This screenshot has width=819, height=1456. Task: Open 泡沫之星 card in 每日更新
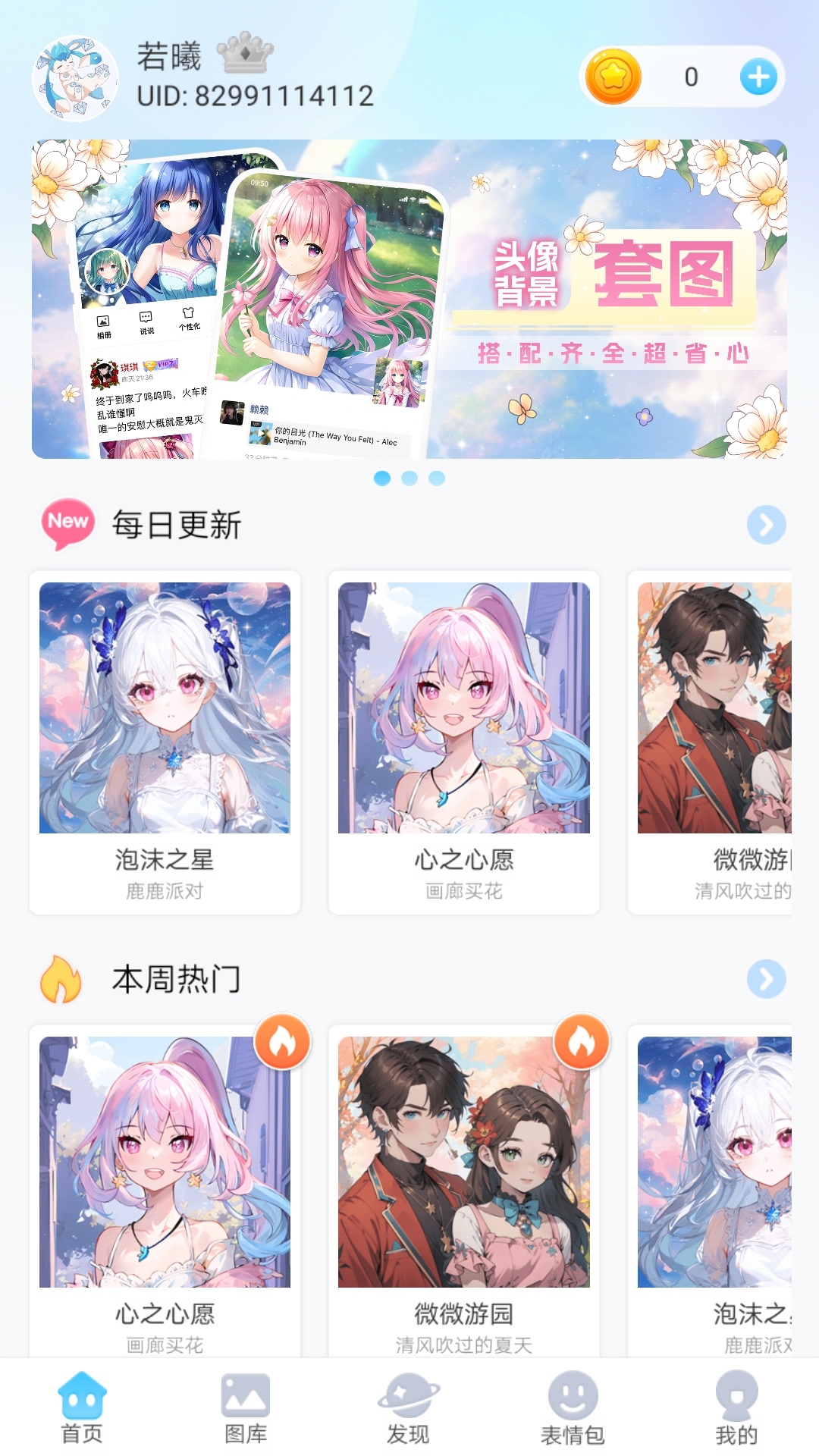[x=165, y=742]
